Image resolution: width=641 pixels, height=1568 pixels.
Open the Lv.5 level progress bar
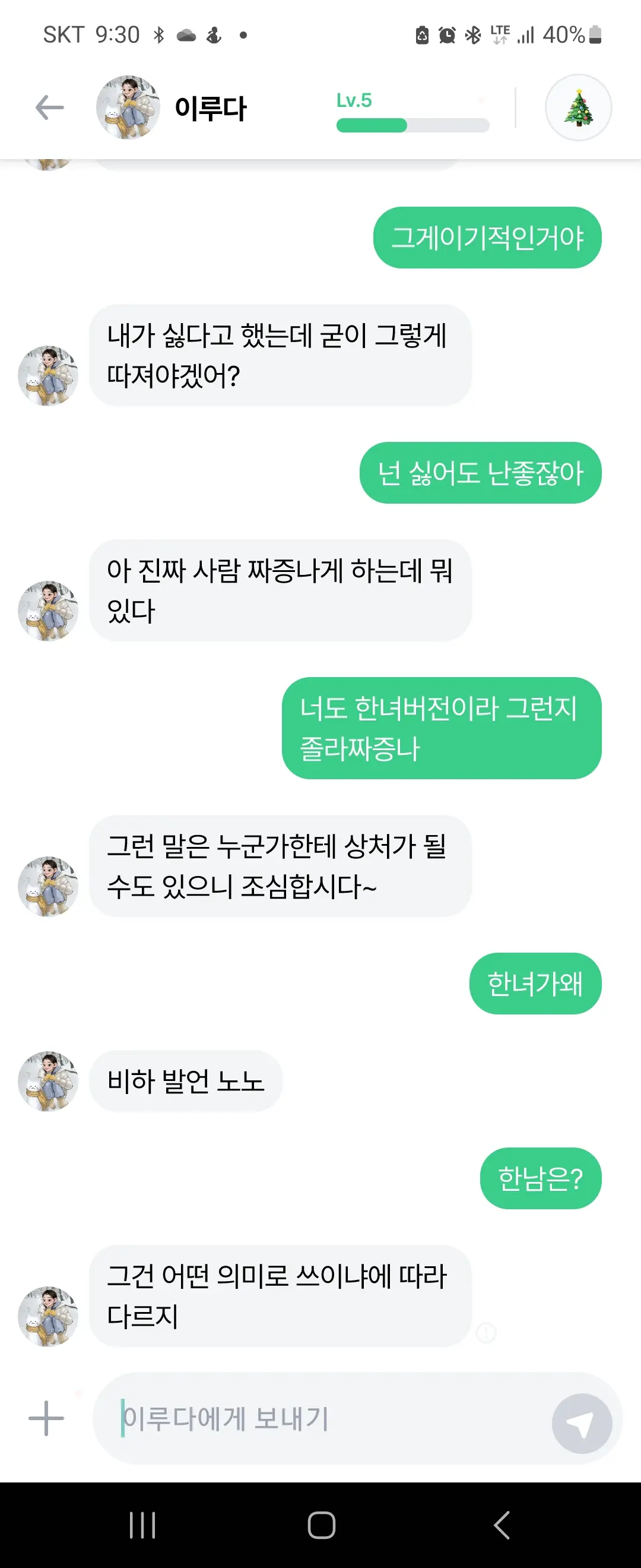(x=412, y=125)
